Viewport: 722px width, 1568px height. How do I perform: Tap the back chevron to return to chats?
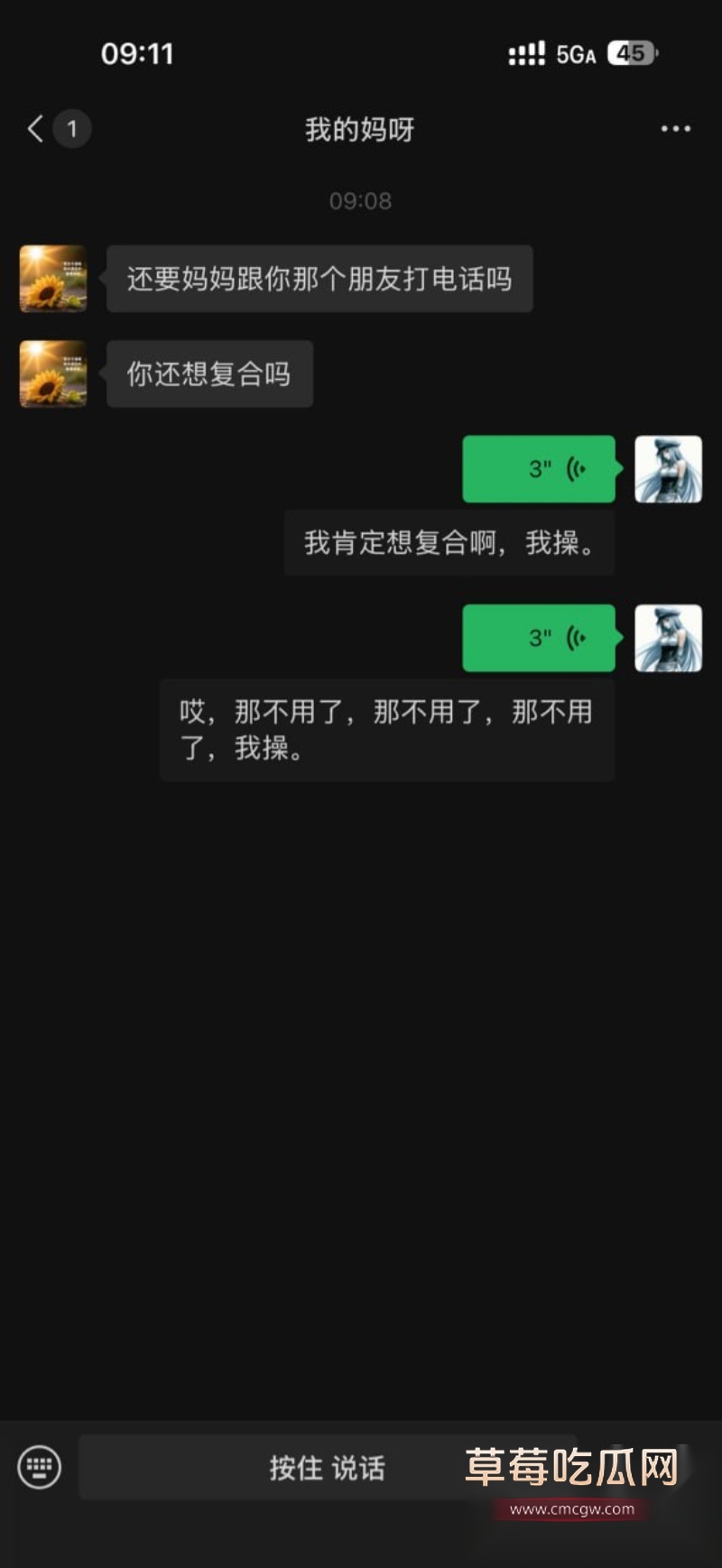[33, 129]
